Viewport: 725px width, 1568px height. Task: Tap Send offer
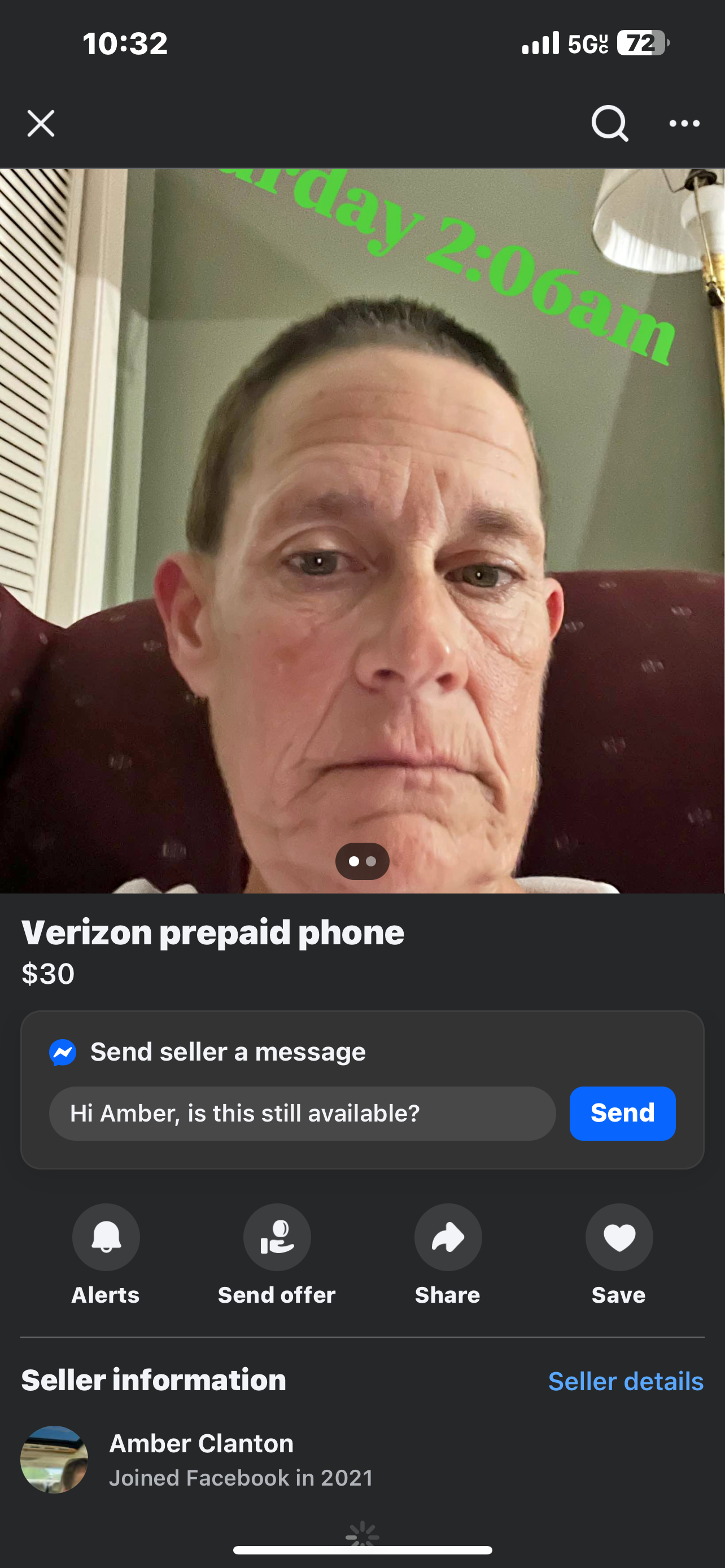[x=277, y=1237]
